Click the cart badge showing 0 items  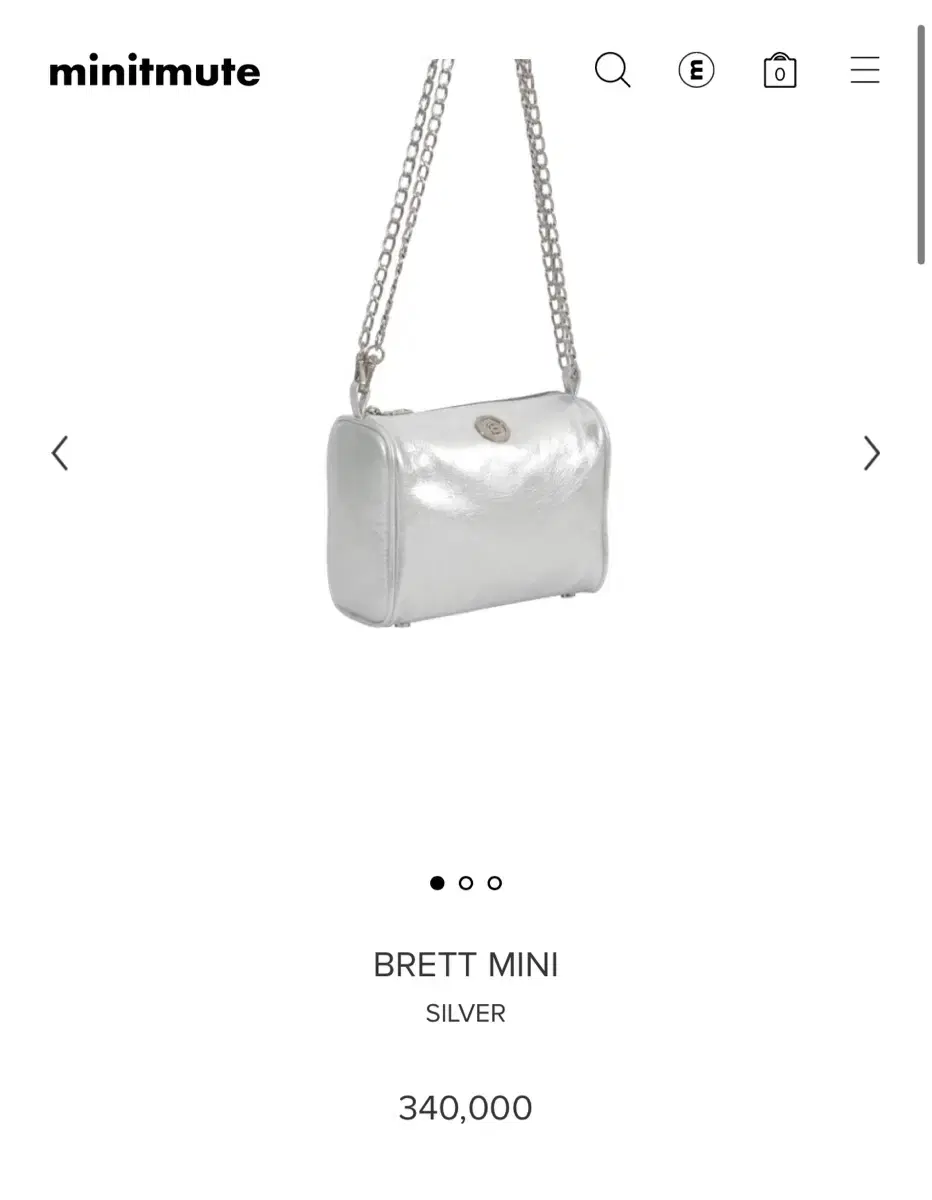coord(780,74)
